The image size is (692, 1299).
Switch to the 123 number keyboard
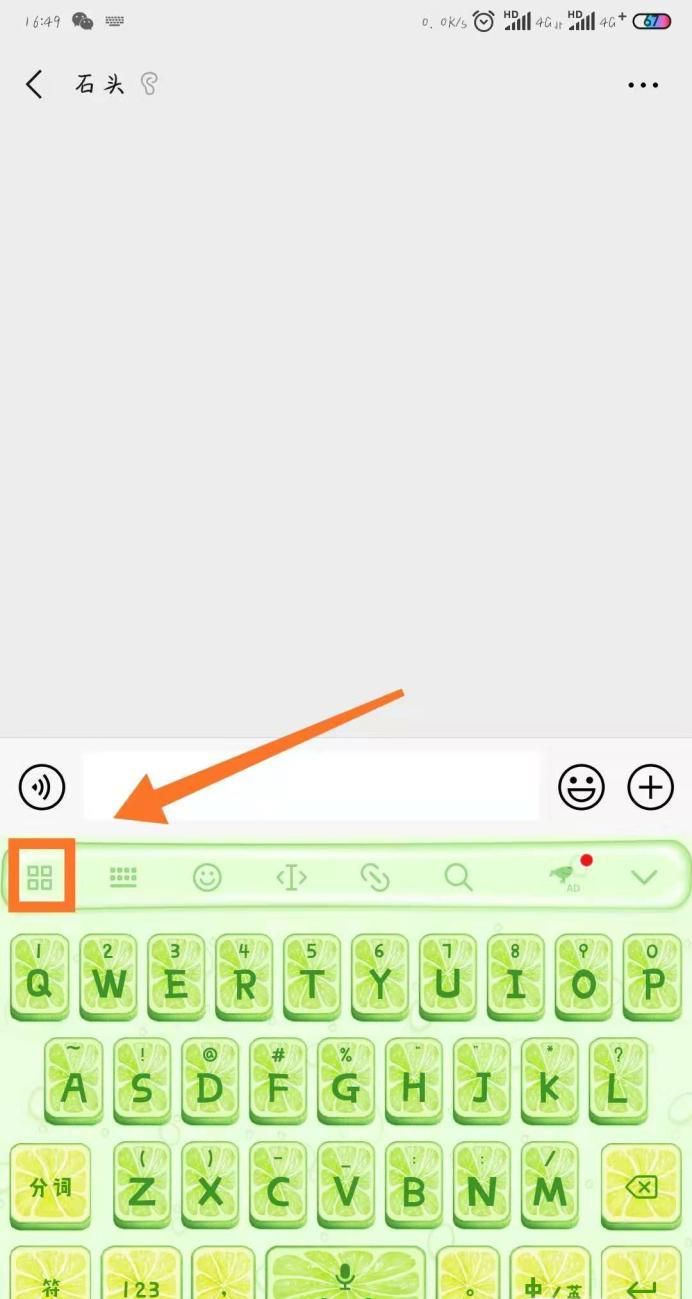141,1280
